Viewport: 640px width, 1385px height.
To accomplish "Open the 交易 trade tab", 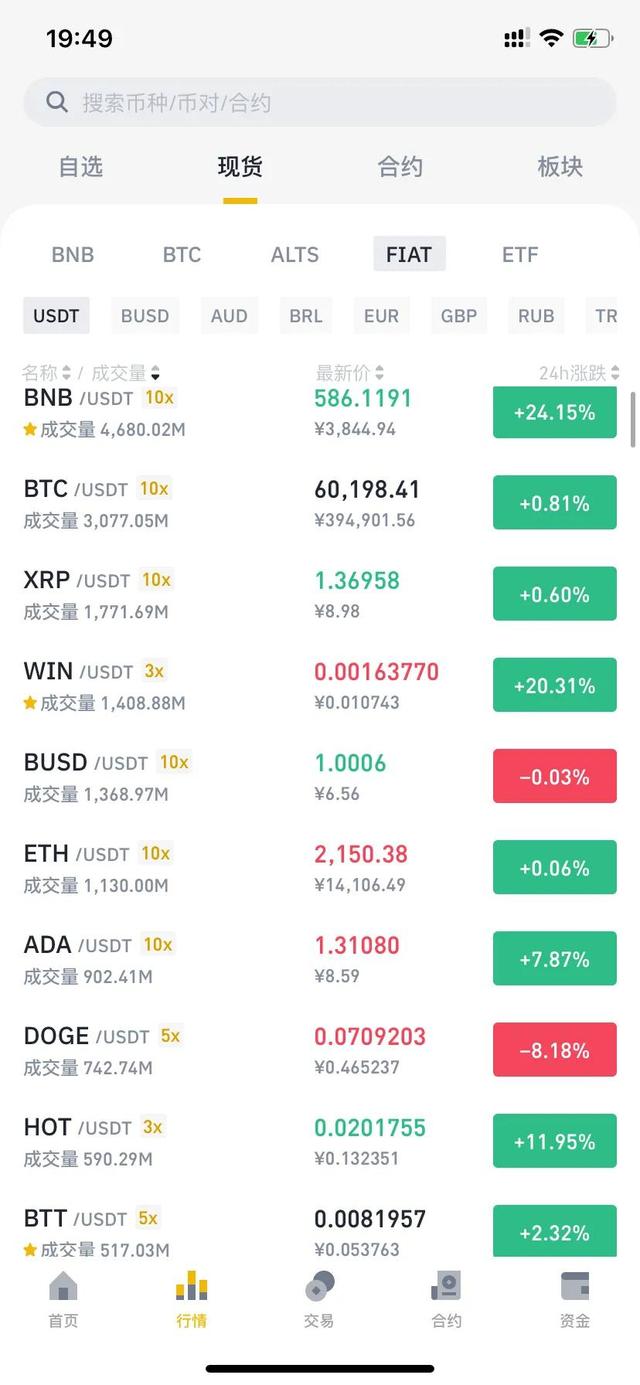I will pyautogui.click(x=319, y=1300).
